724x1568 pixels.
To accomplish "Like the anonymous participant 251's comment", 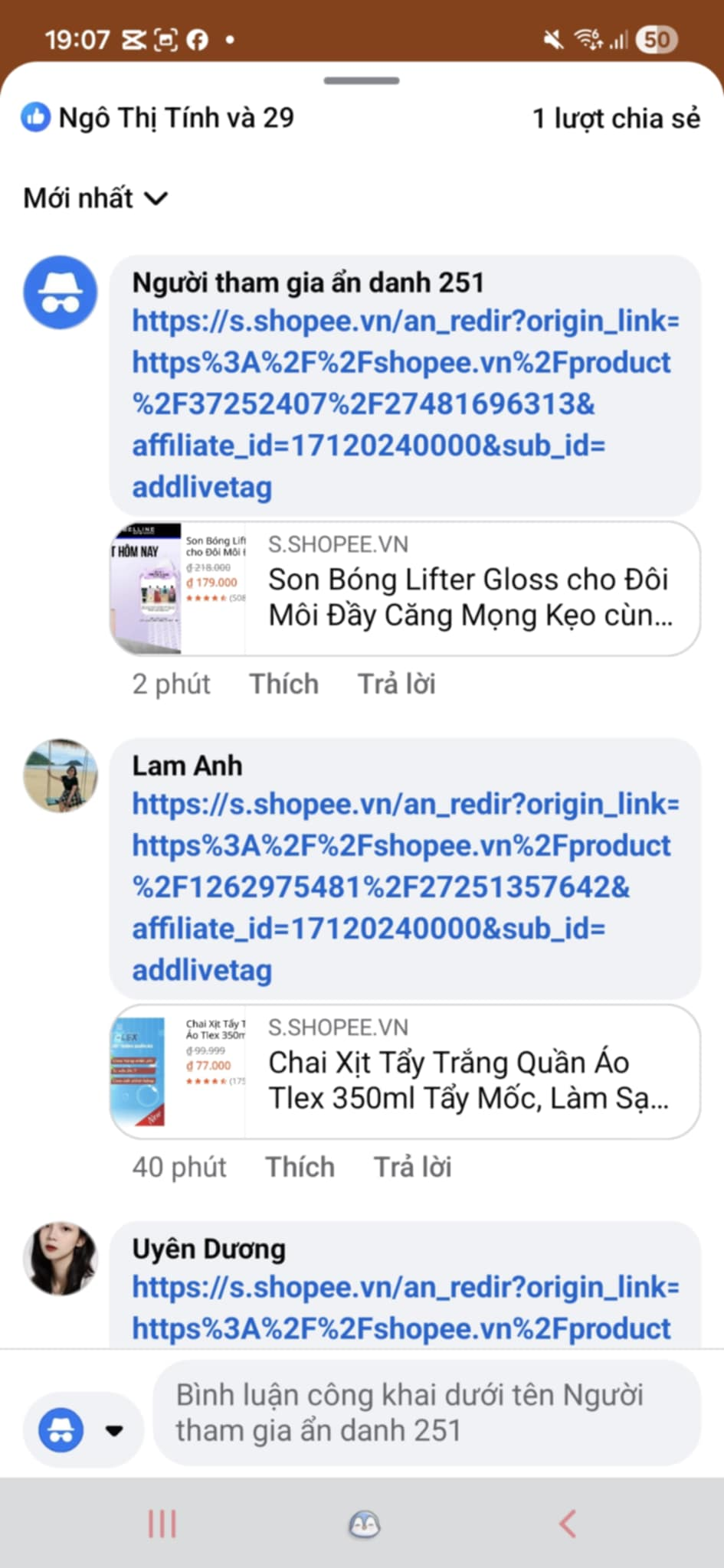I will (283, 684).
